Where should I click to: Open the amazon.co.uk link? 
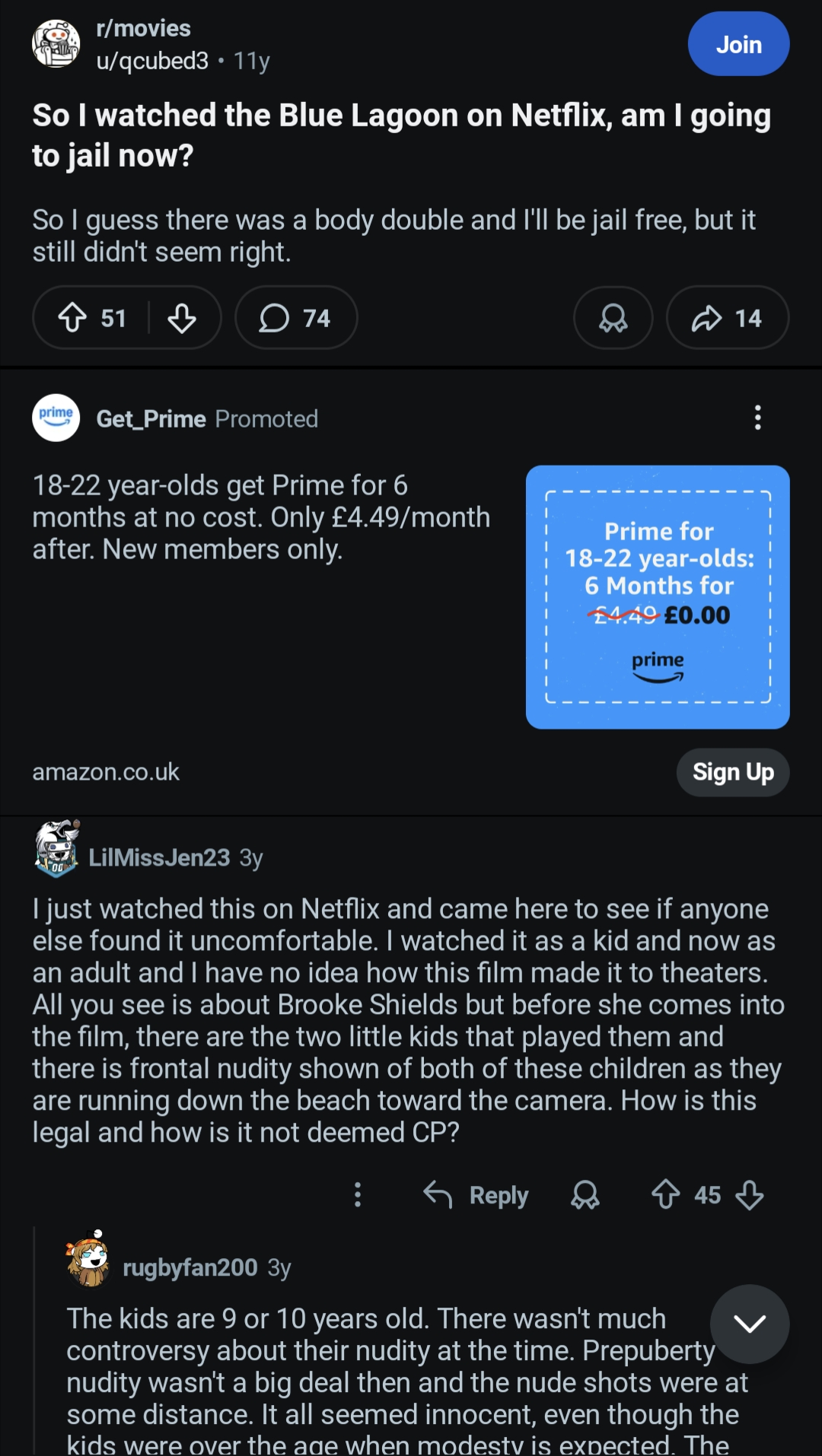(106, 772)
